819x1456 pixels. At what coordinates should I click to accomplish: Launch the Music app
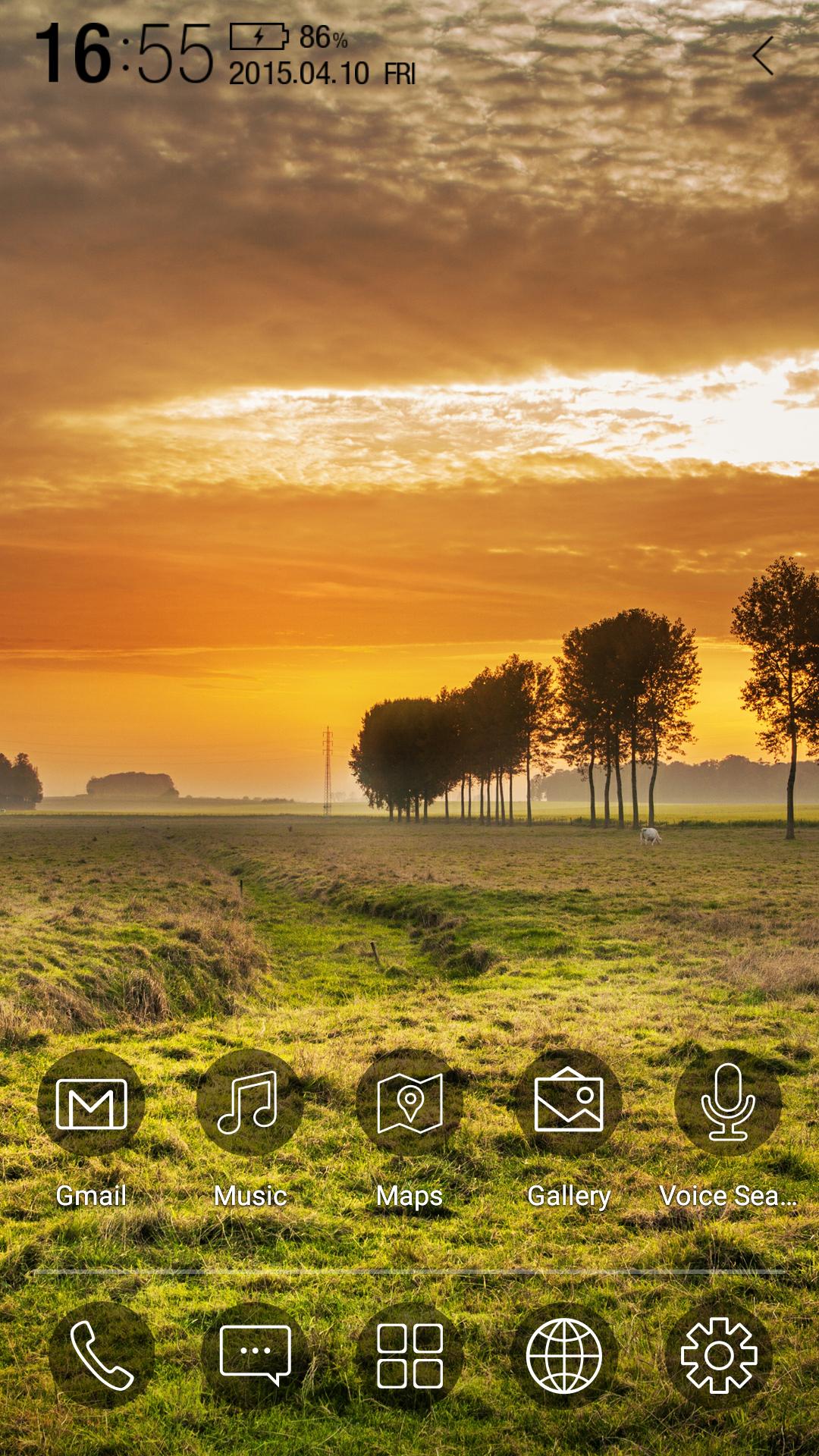coord(249,1103)
